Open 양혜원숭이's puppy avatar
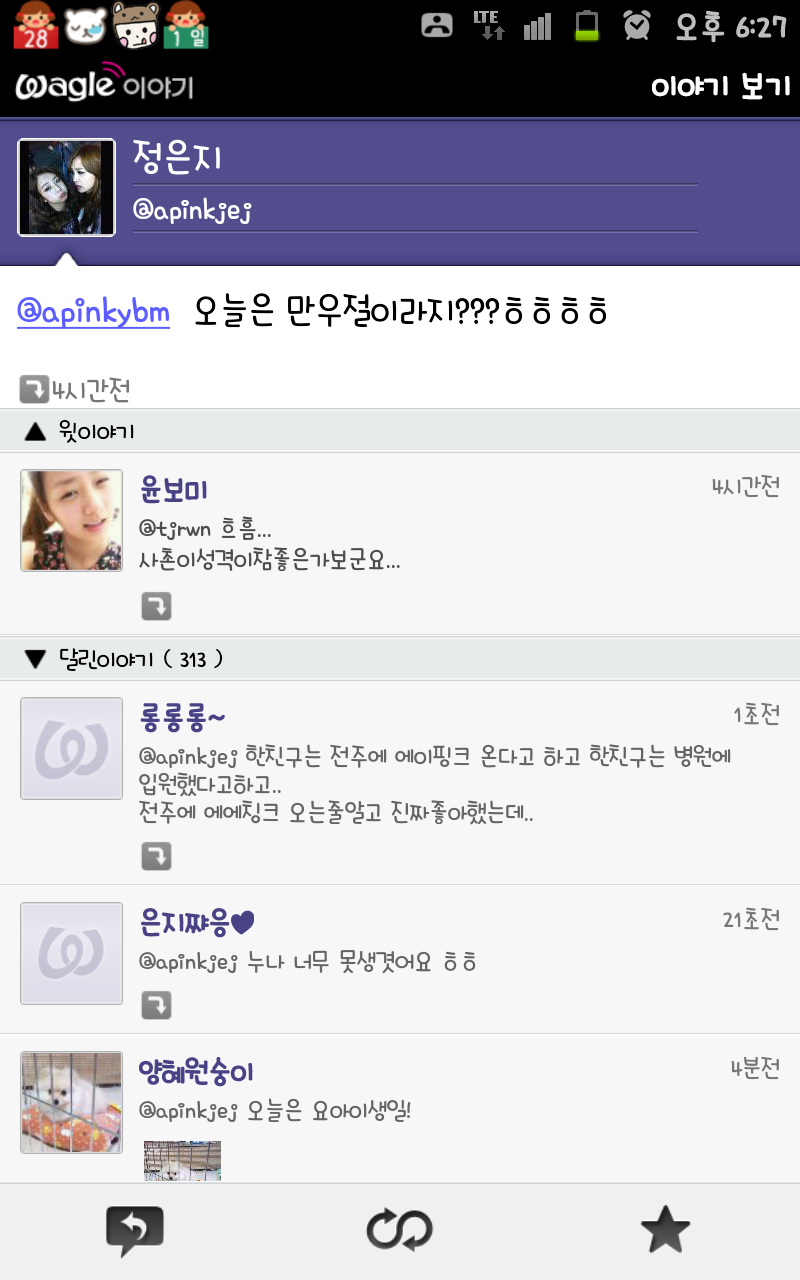 tap(71, 1102)
